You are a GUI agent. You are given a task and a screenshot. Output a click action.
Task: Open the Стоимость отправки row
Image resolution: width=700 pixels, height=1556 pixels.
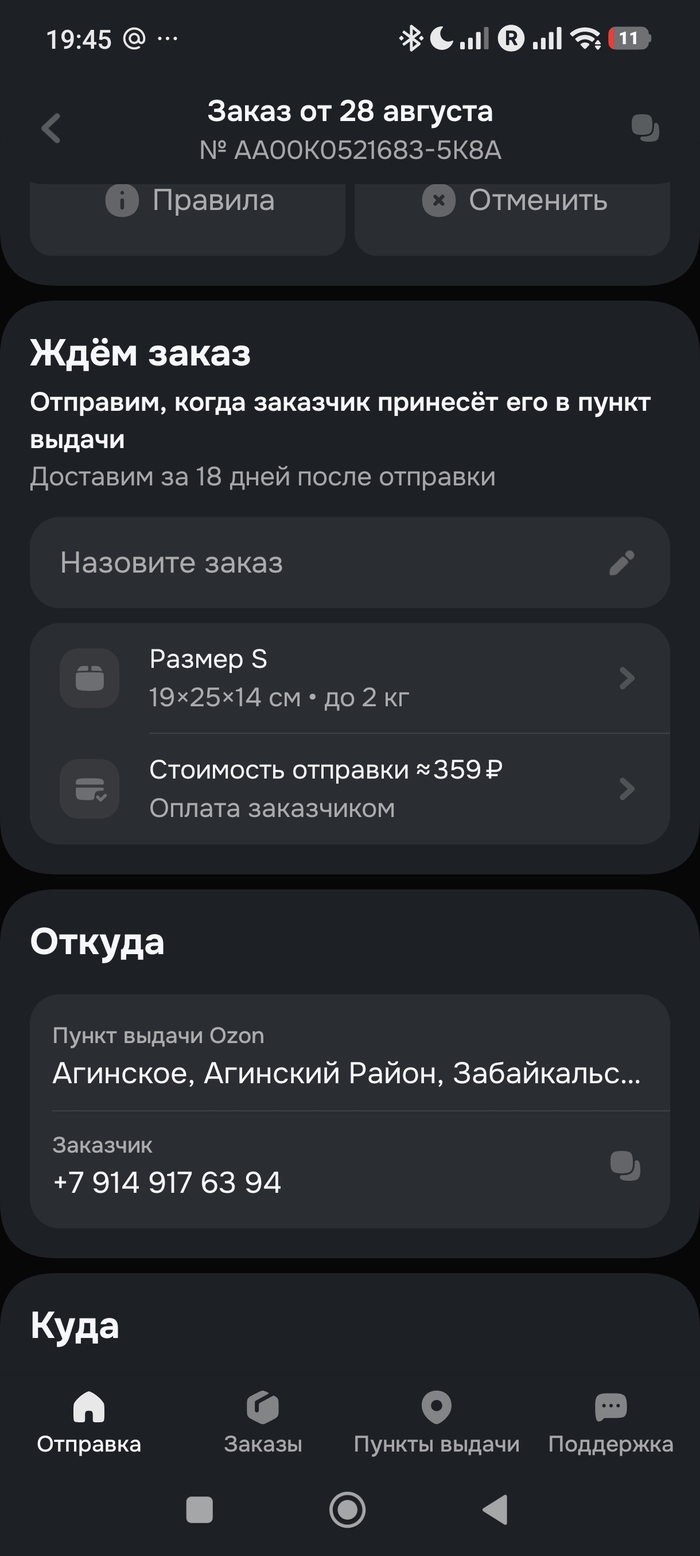350,789
